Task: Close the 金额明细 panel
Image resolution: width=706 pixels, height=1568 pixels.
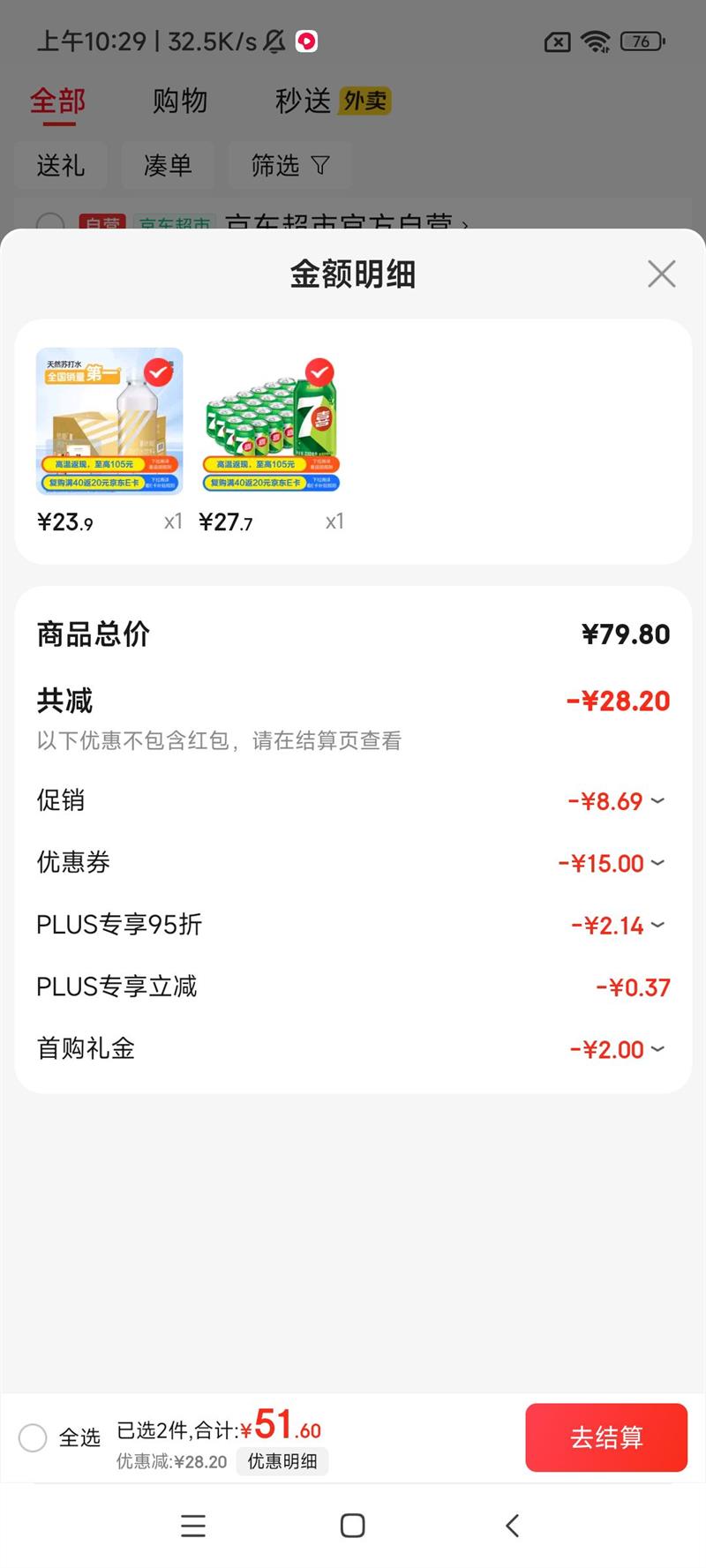Action: [x=661, y=274]
